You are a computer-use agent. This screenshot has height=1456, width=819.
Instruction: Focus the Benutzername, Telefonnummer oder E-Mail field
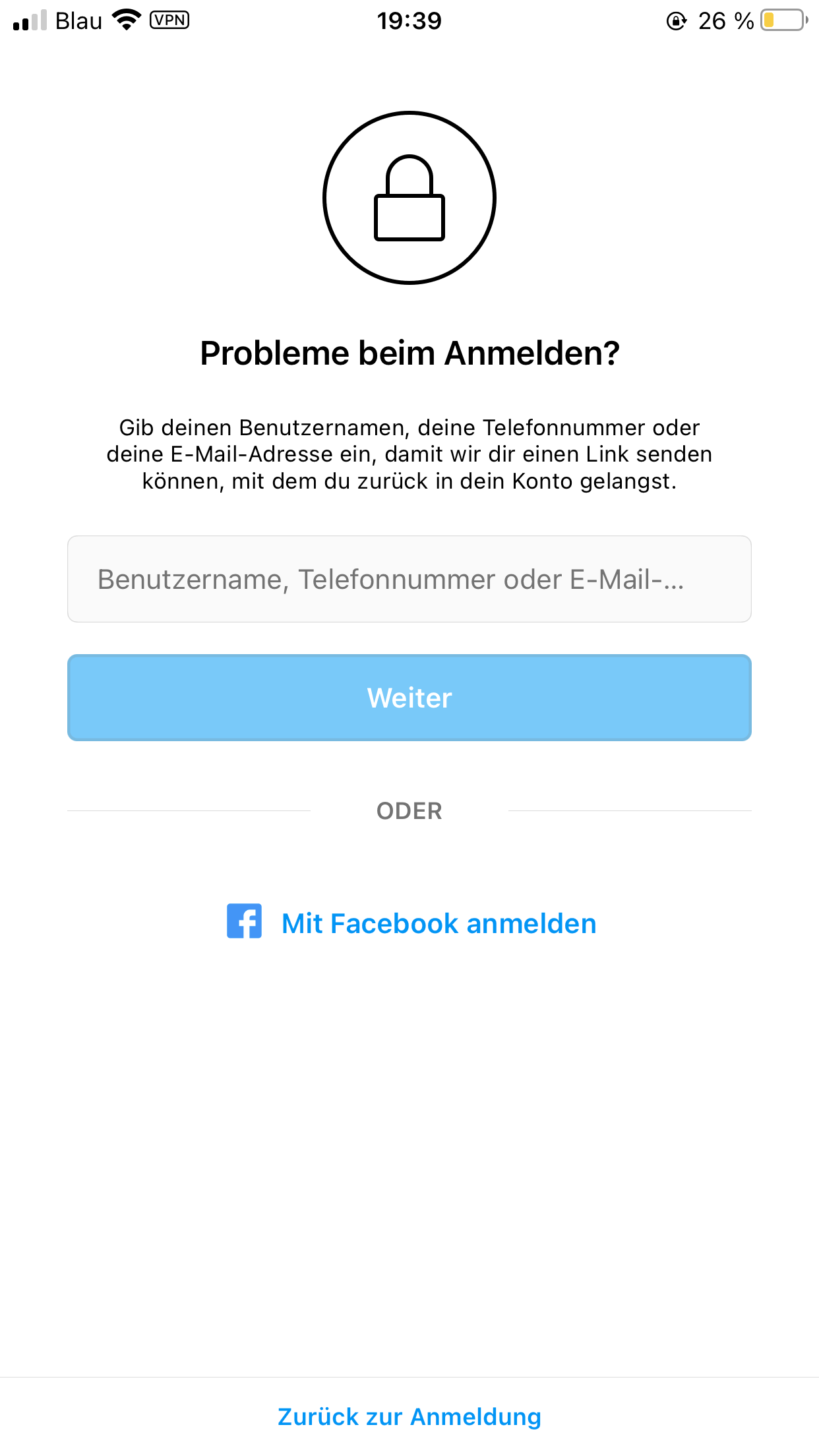point(409,579)
